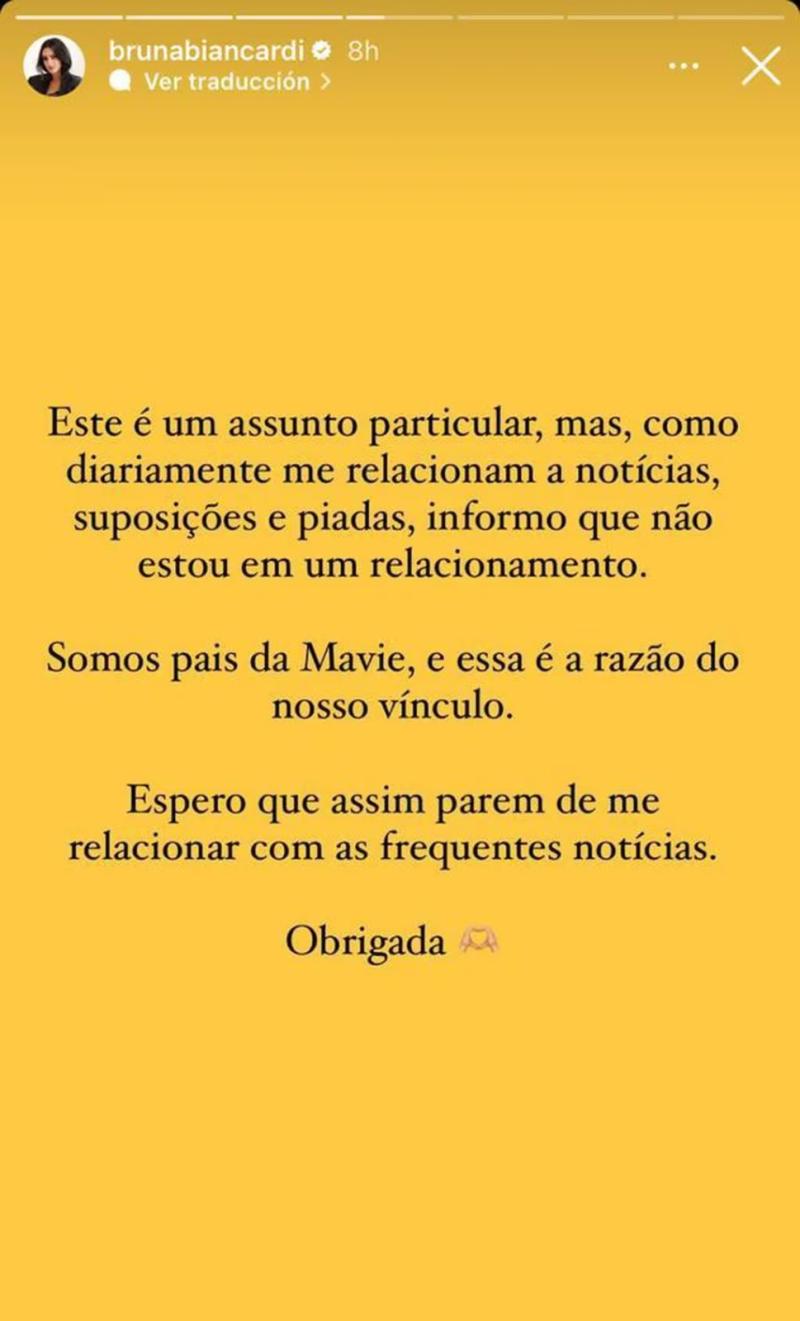Image resolution: width=800 pixels, height=1321 pixels.
Task: Open the three-dot story options menu
Action: [683, 66]
